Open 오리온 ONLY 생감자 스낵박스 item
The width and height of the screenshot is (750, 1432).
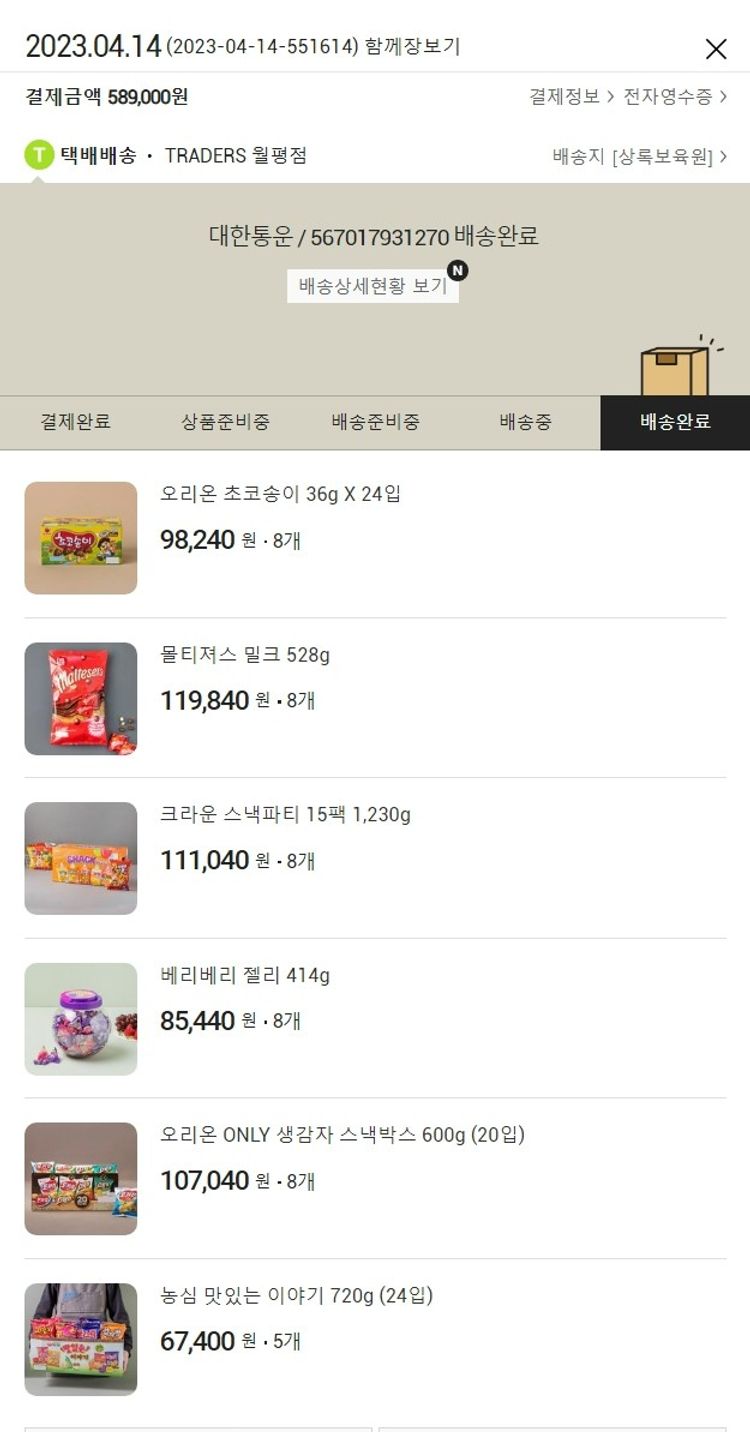(x=342, y=1135)
